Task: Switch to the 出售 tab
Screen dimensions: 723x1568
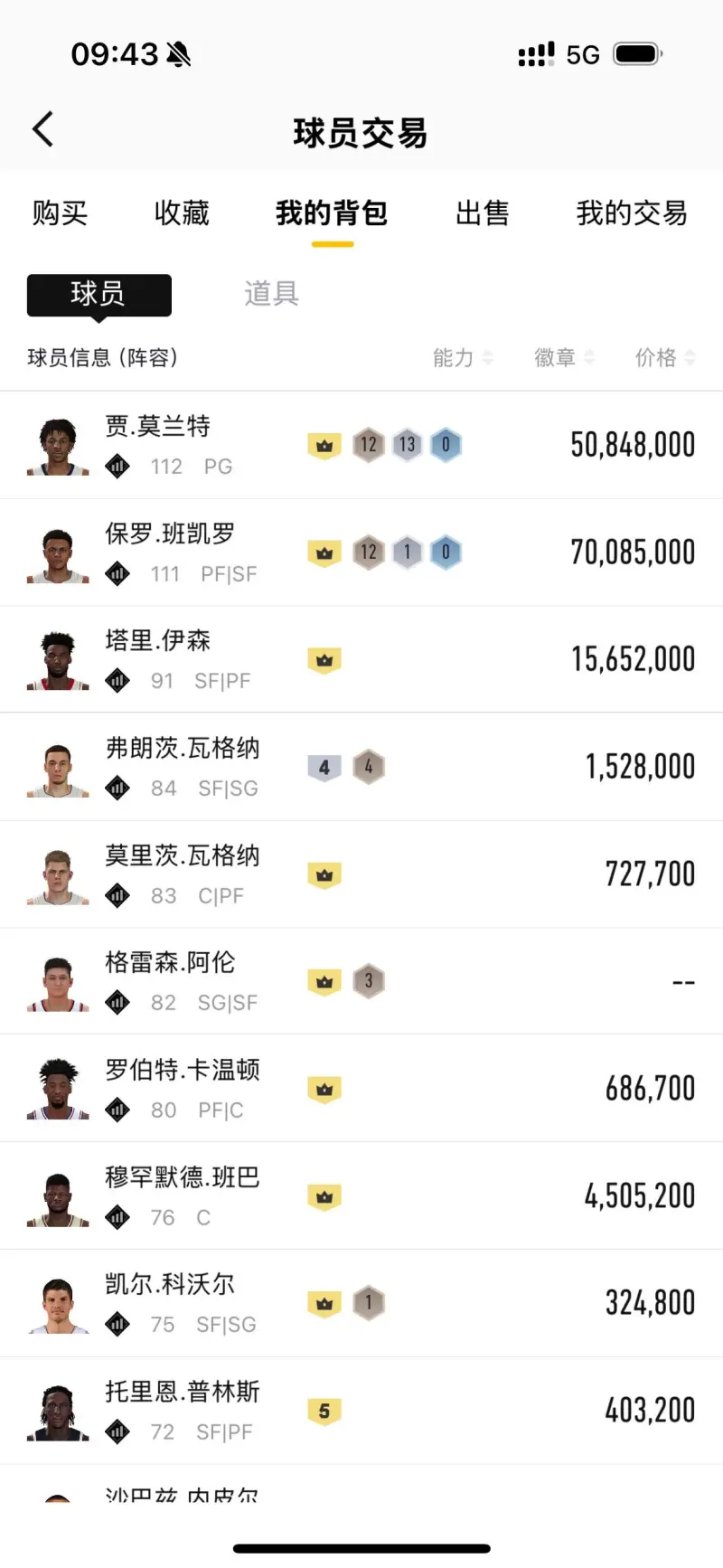Action: click(x=482, y=213)
